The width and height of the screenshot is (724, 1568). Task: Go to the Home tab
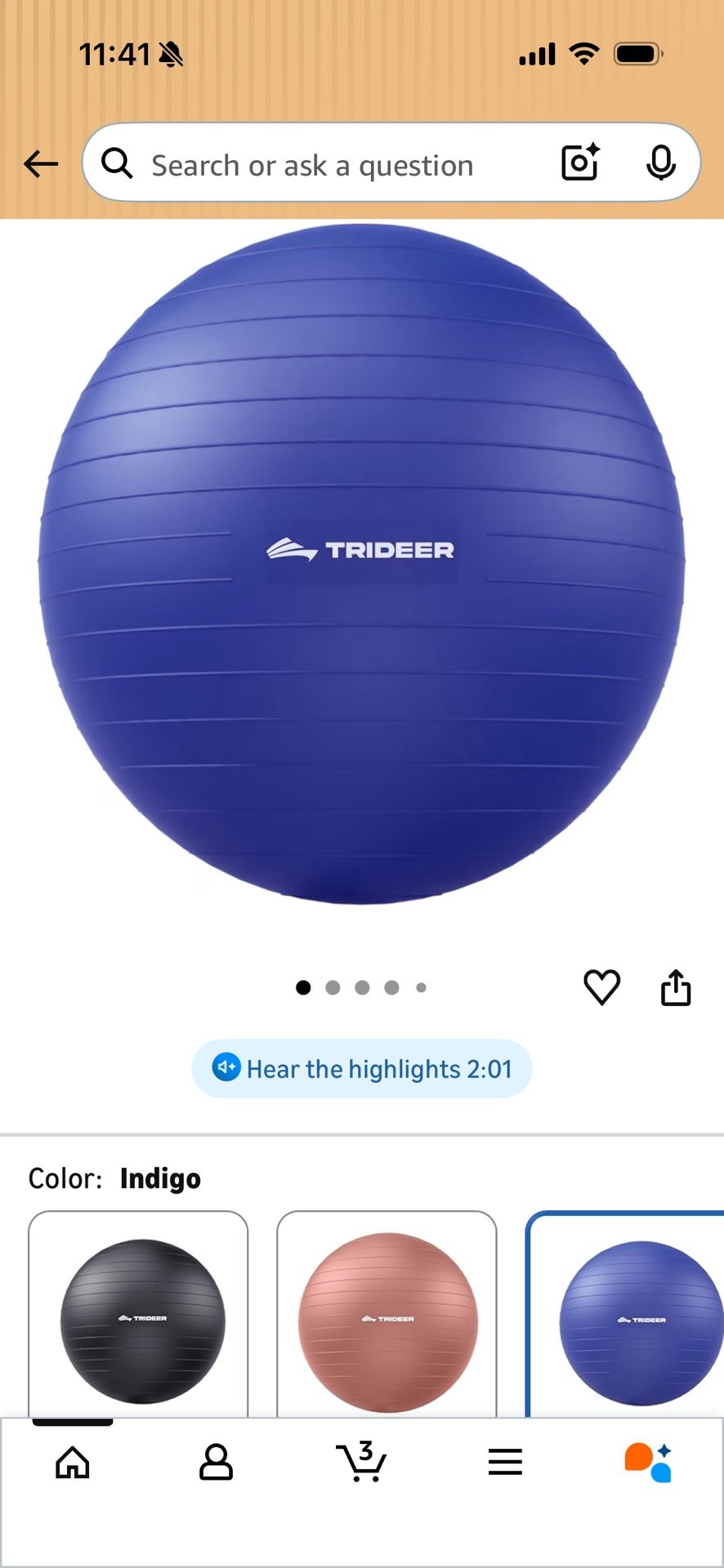coord(73,1463)
